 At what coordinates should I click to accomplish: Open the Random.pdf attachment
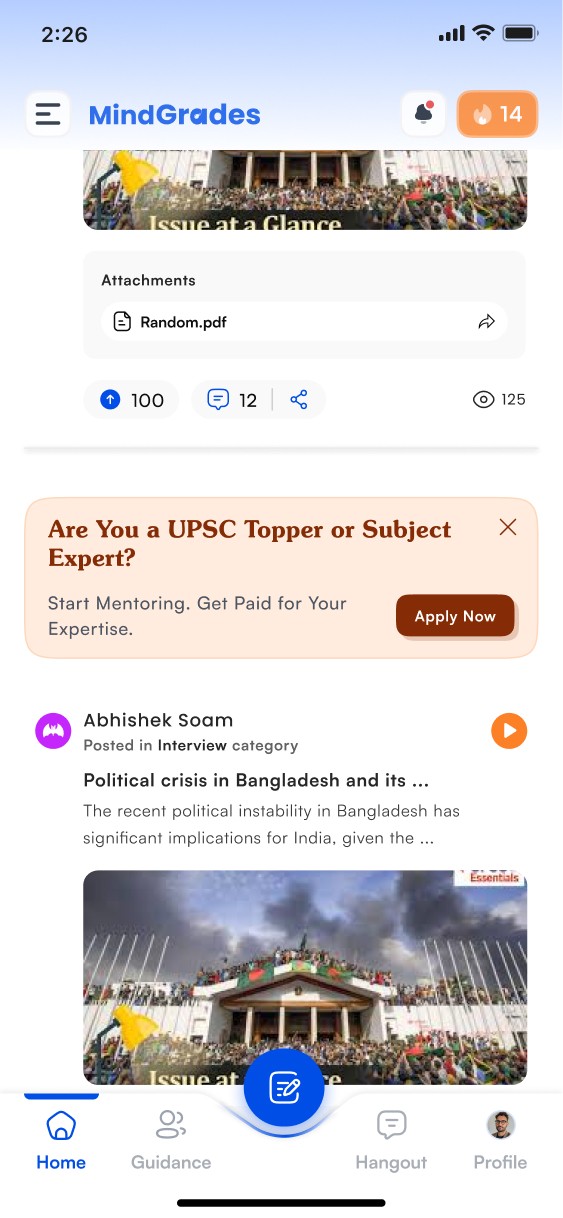pos(184,322)
